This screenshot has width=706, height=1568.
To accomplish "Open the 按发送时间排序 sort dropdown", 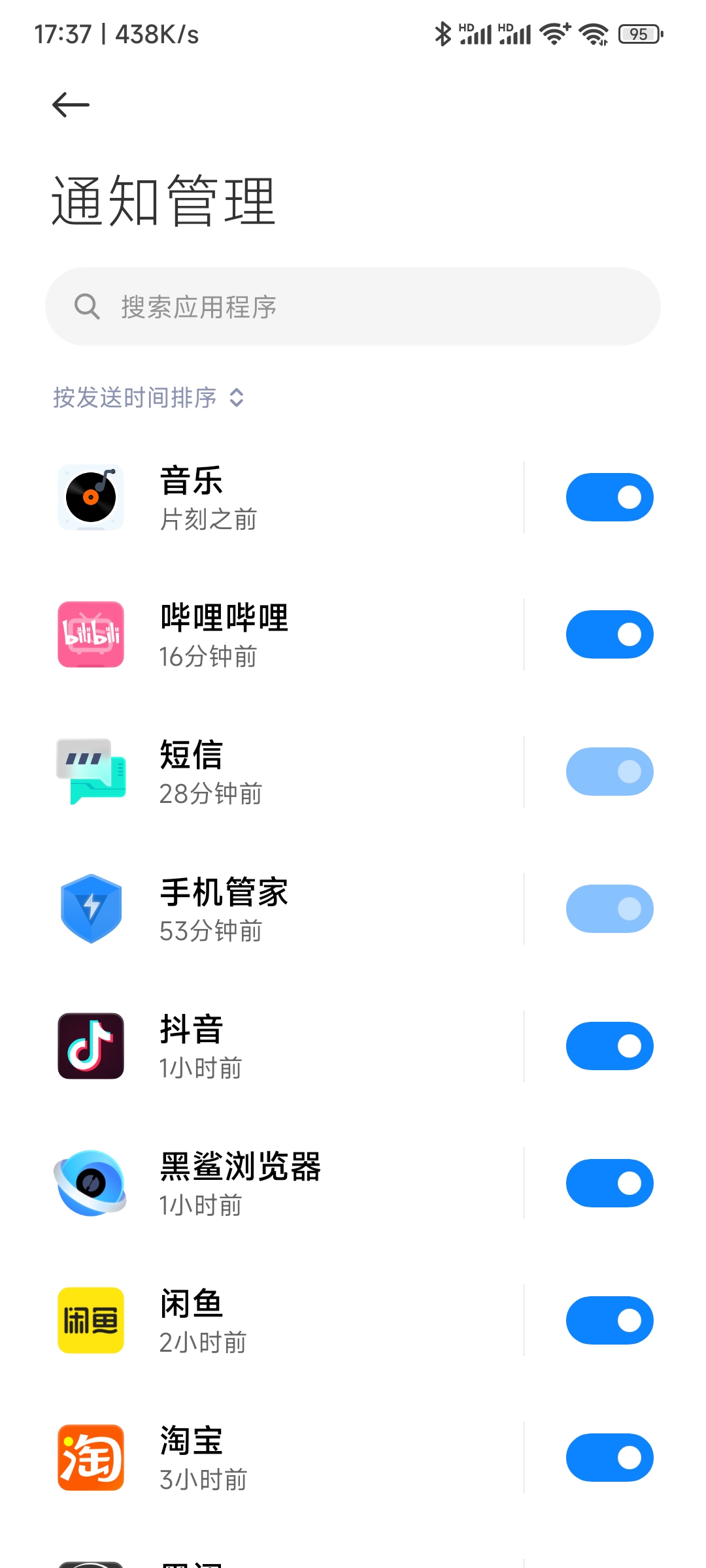I will pos(149,397).
